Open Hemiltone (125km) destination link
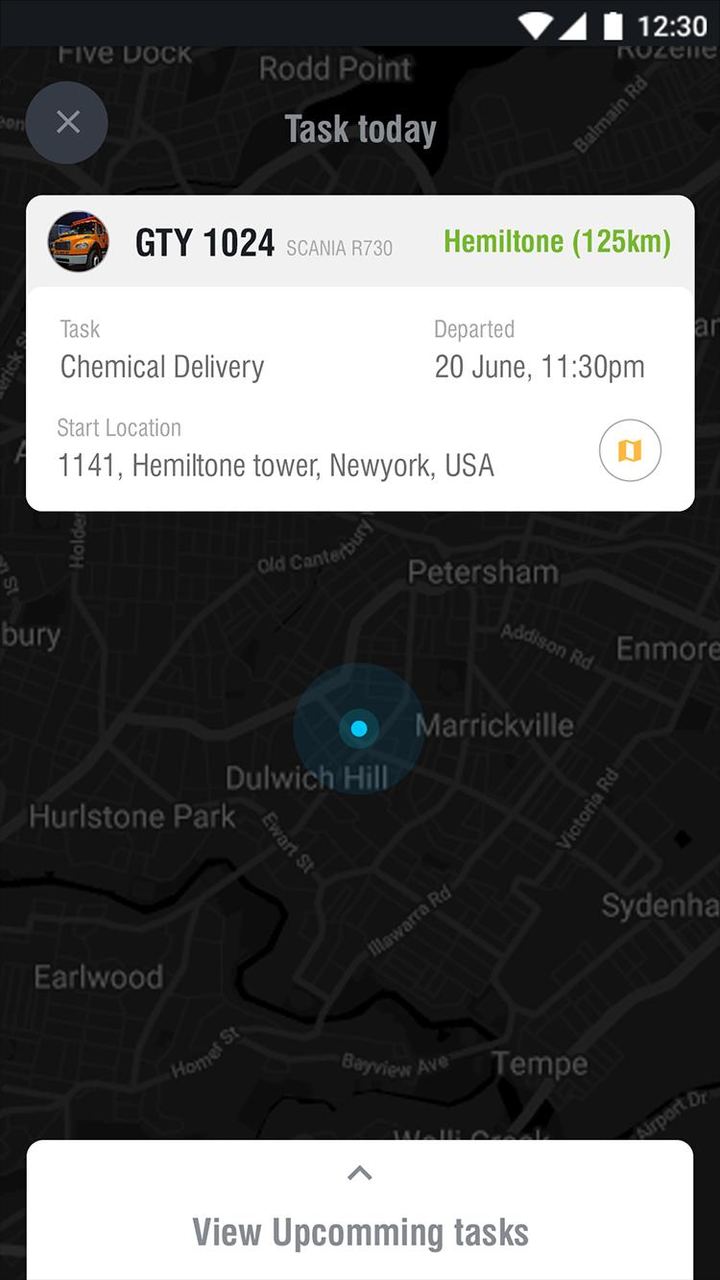The height and width of the screenshot is (1280, 720). (558, 241)
